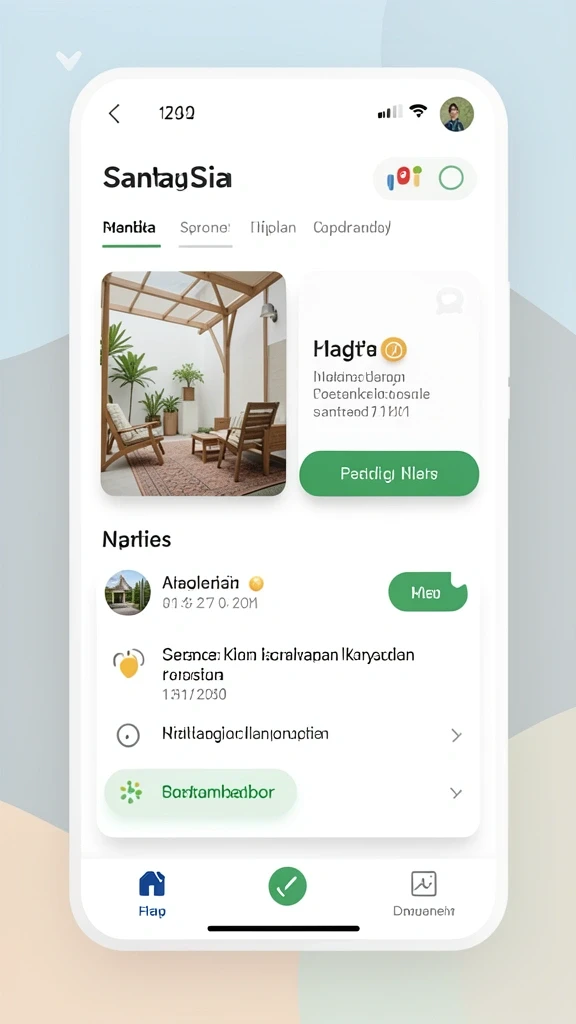Switch to the Dmuaneht tab
The image size is (576, 1024).
click(424, 893)
